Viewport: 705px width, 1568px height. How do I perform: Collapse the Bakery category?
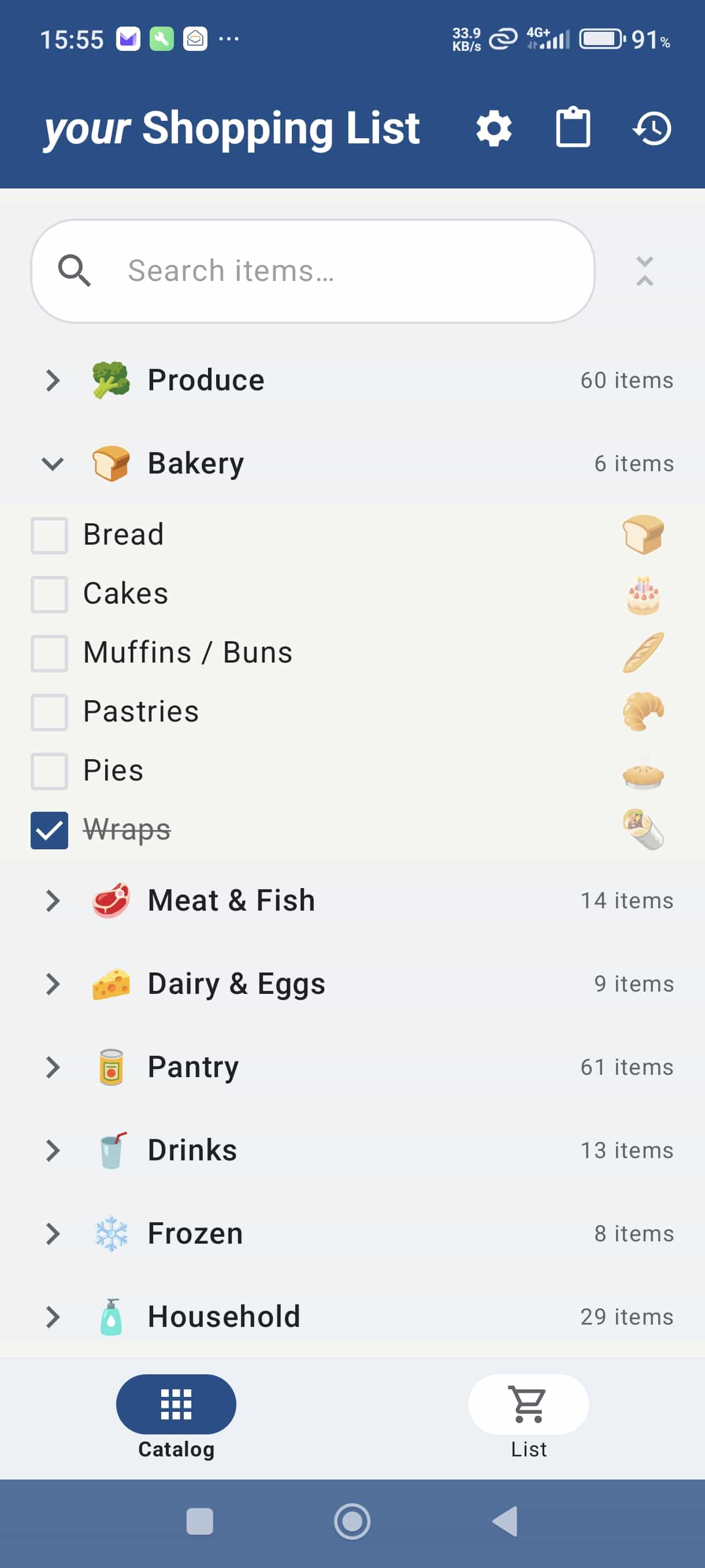coord(53,463)
